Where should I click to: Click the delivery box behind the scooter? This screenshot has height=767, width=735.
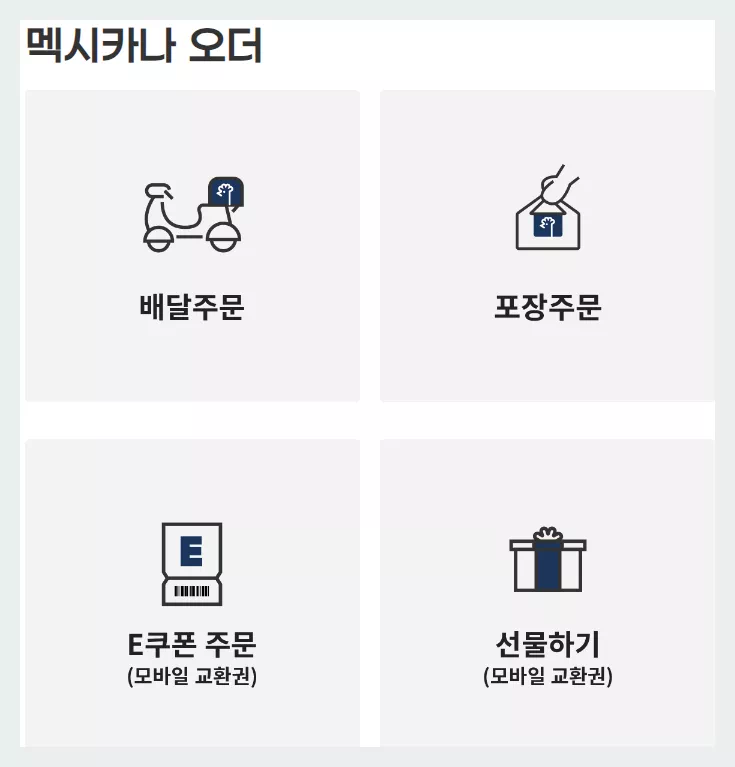coord(227,191)
